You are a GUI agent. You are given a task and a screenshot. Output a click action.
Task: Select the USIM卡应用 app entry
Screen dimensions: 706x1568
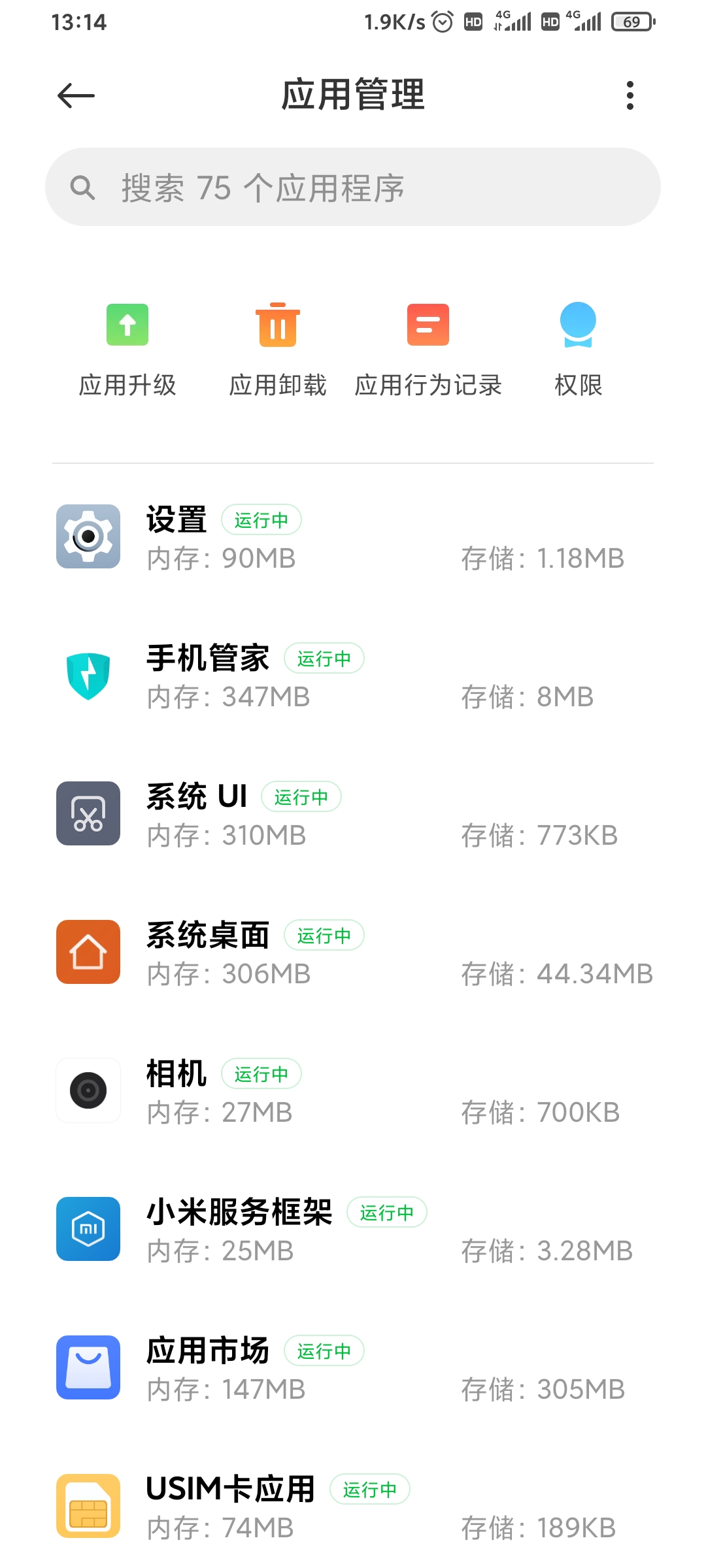(353, 1506)
